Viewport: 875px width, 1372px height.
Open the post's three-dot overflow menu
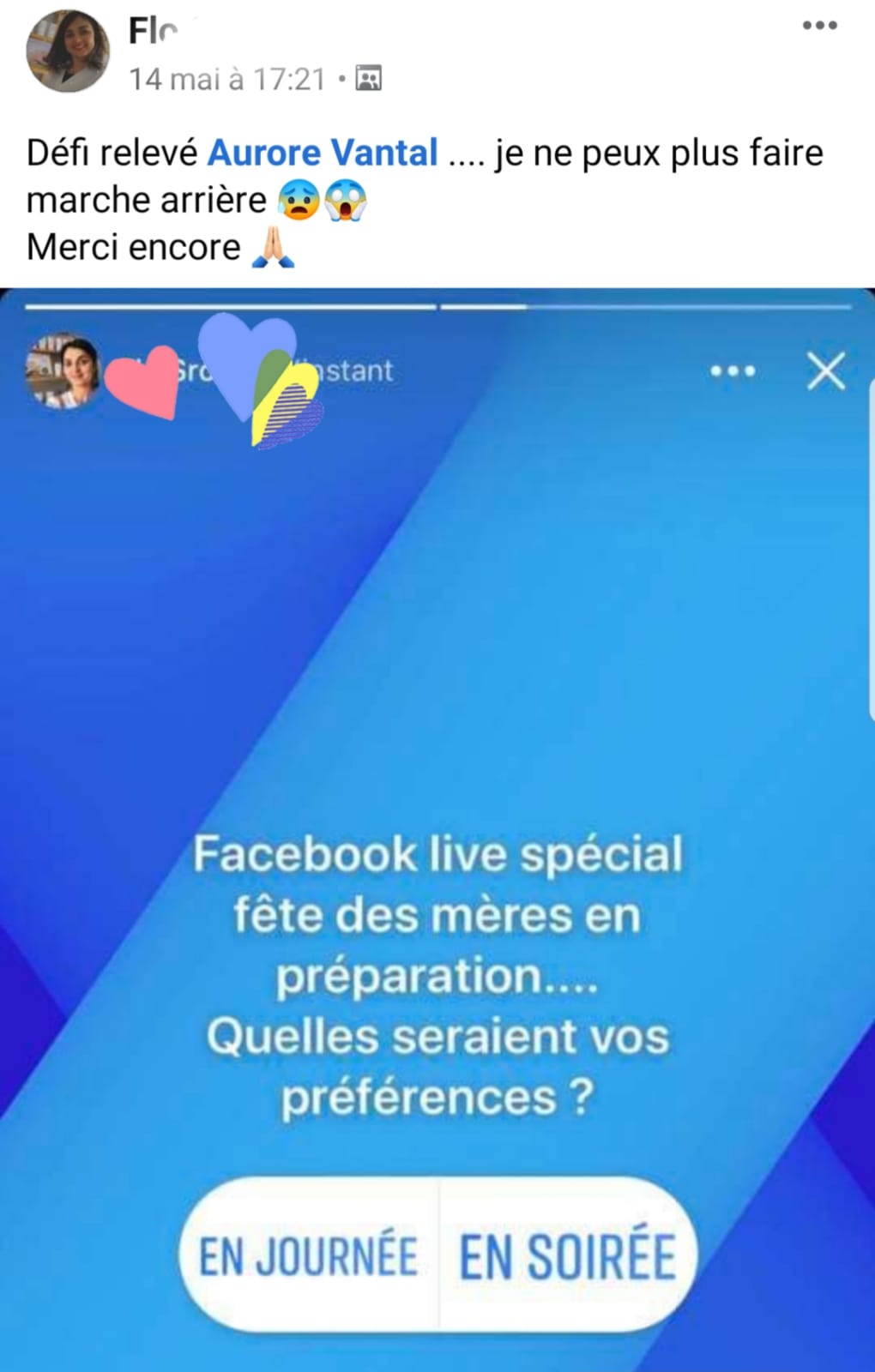click(819, 26)
